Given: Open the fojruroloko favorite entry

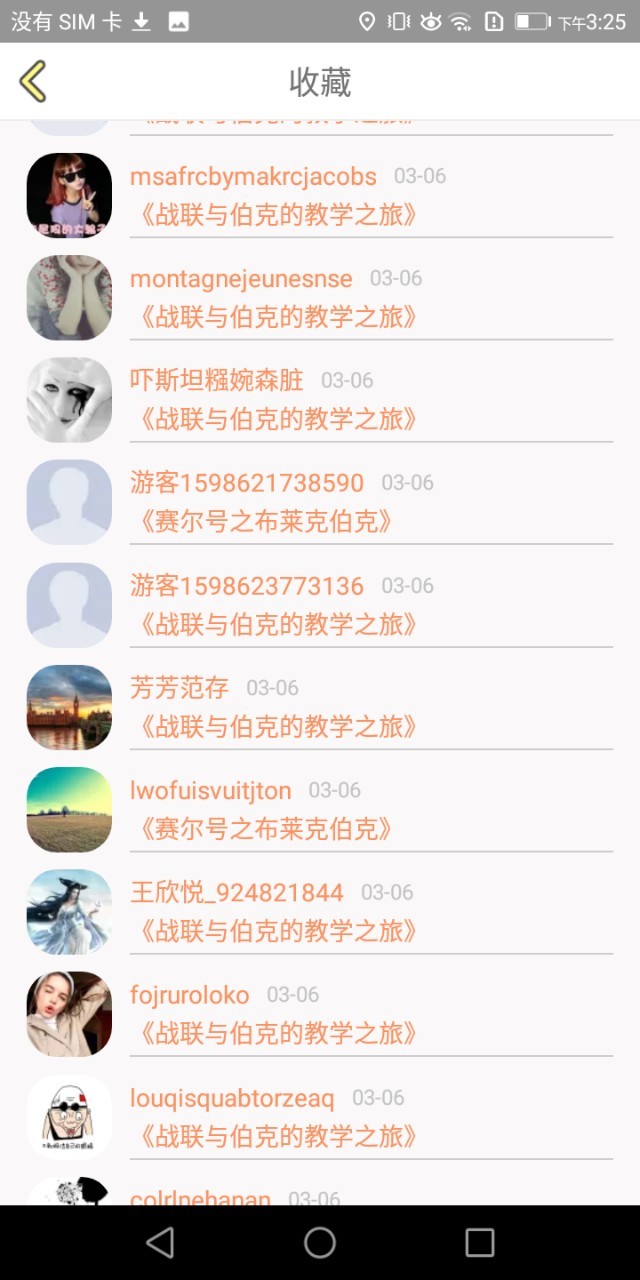Looking at the screenshot, I should (320, 1014).
